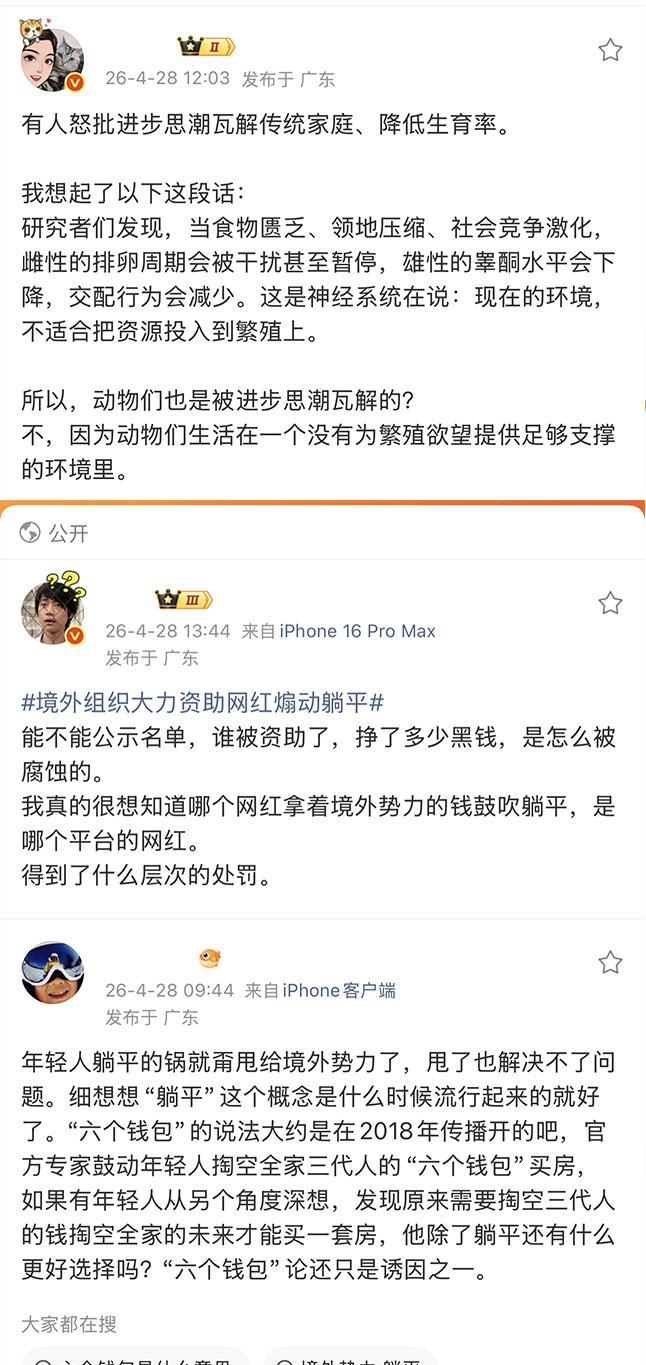Screen dimensions: 646x1365
Task: Tap the iPhone 16 Pro Max source link
Action: pos(357,631)
